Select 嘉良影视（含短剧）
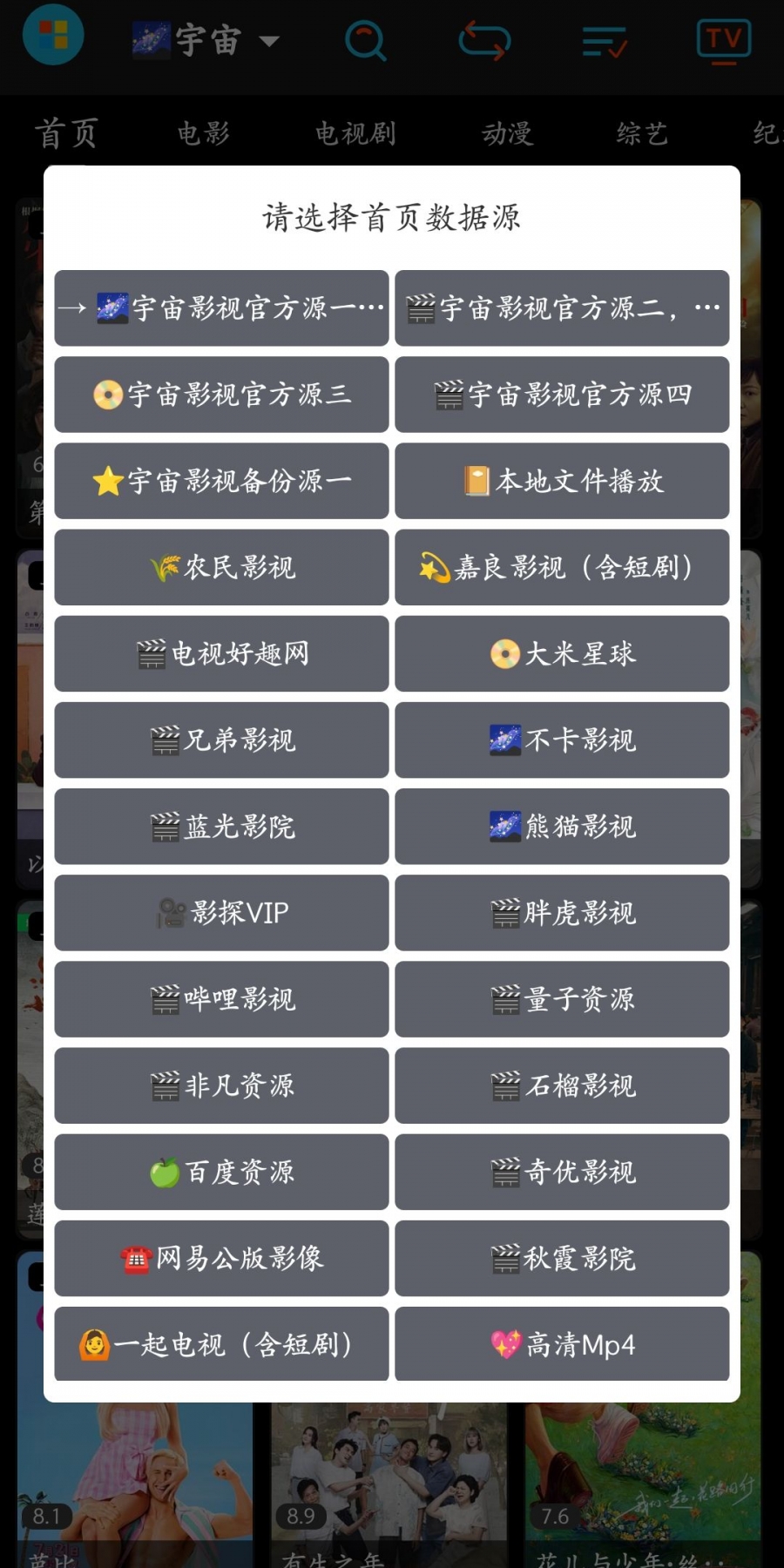 [x=562, y=567]
